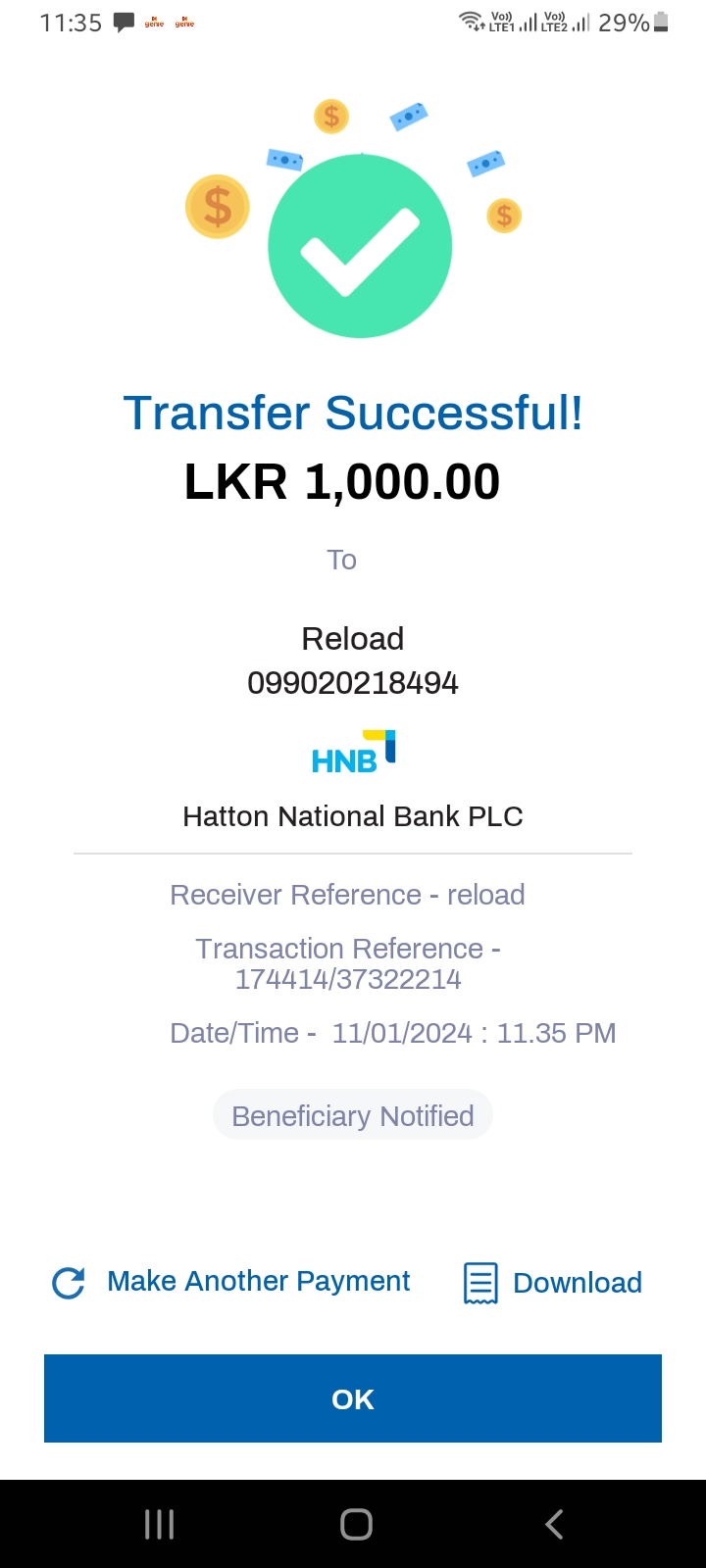Open recent apps from the navigation bar
Screen dimensions: 706x1568
159,1524
